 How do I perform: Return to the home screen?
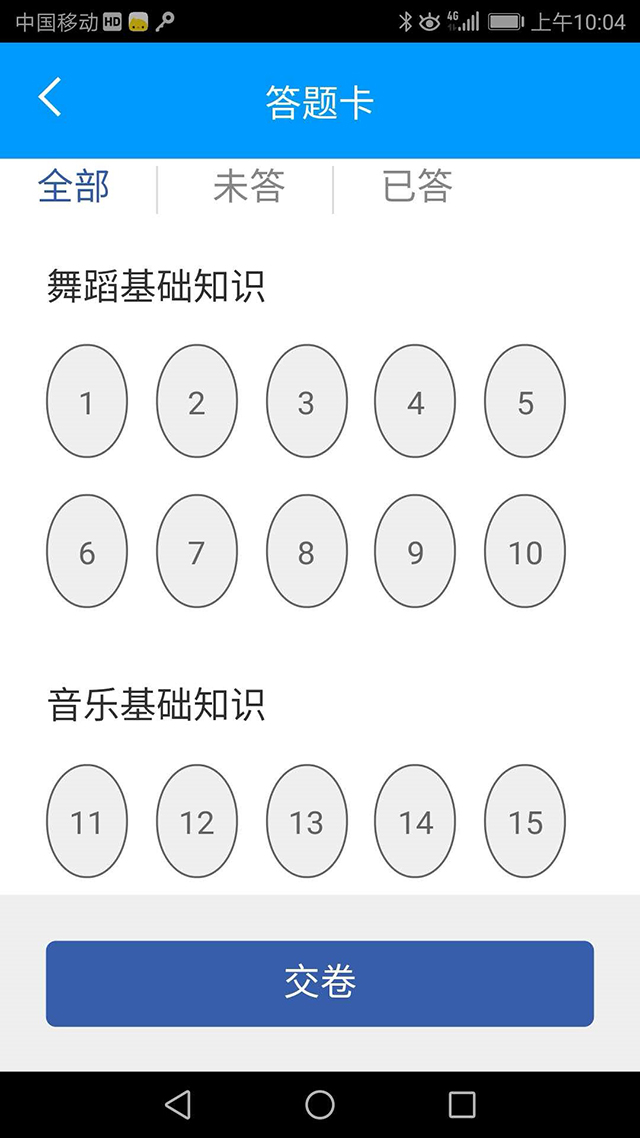[x=320, y=1105]
